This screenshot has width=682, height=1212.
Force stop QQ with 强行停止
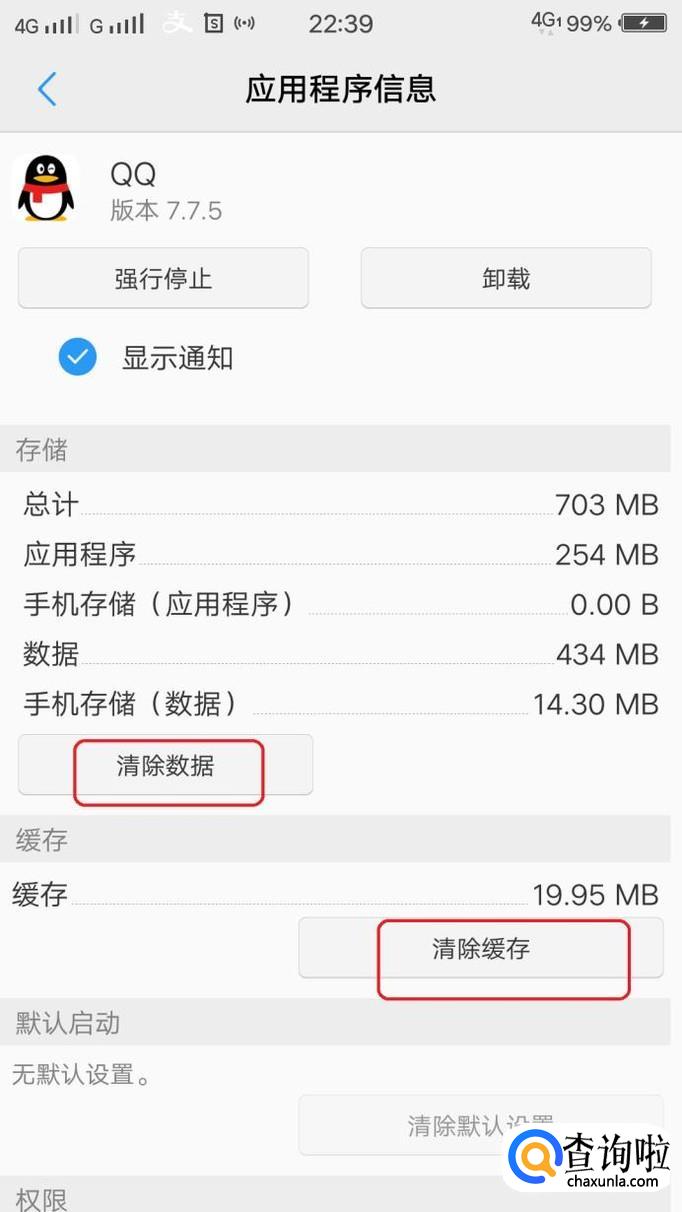(x=163, y=278)
